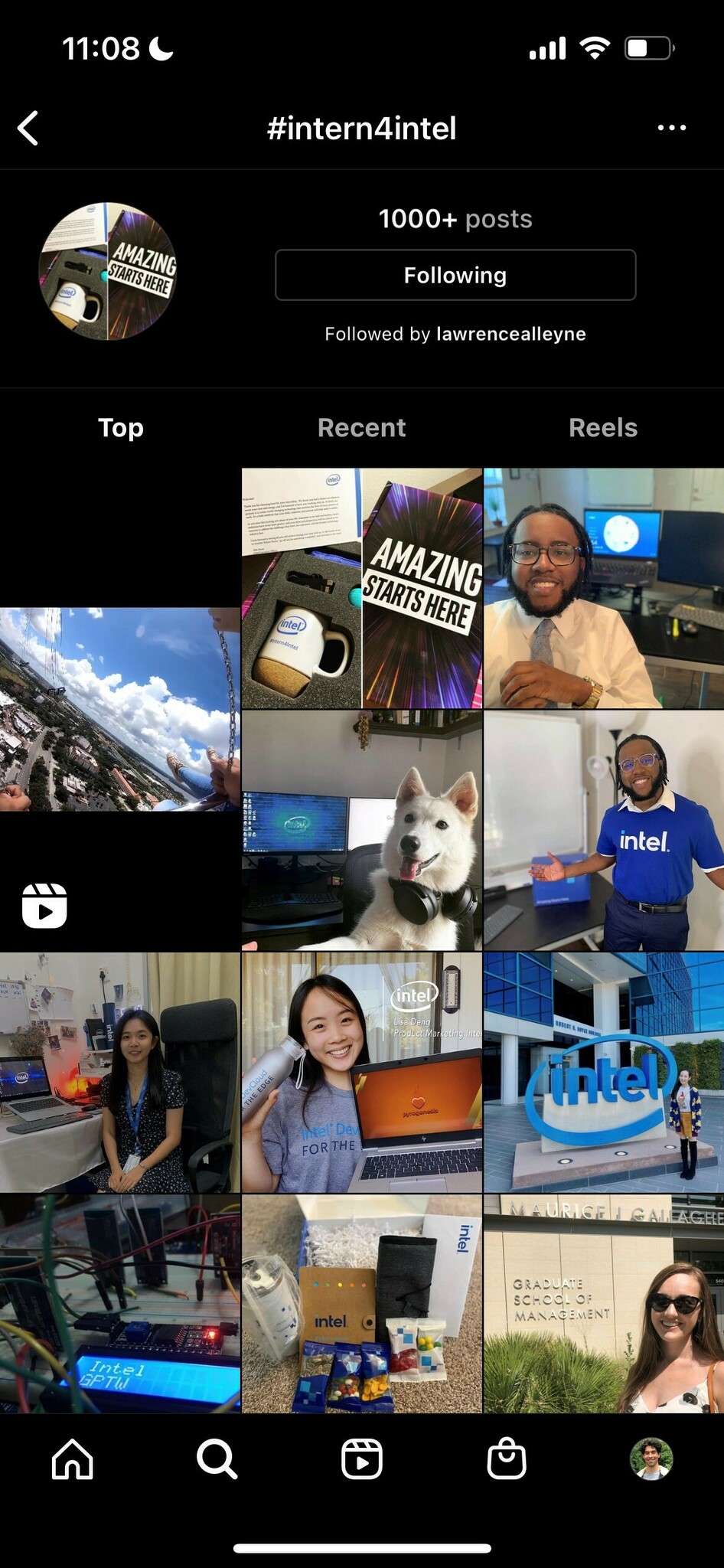Open the Amazing Starts Here mug post
The image size is (724, 1568).
[x=361, y=588]
